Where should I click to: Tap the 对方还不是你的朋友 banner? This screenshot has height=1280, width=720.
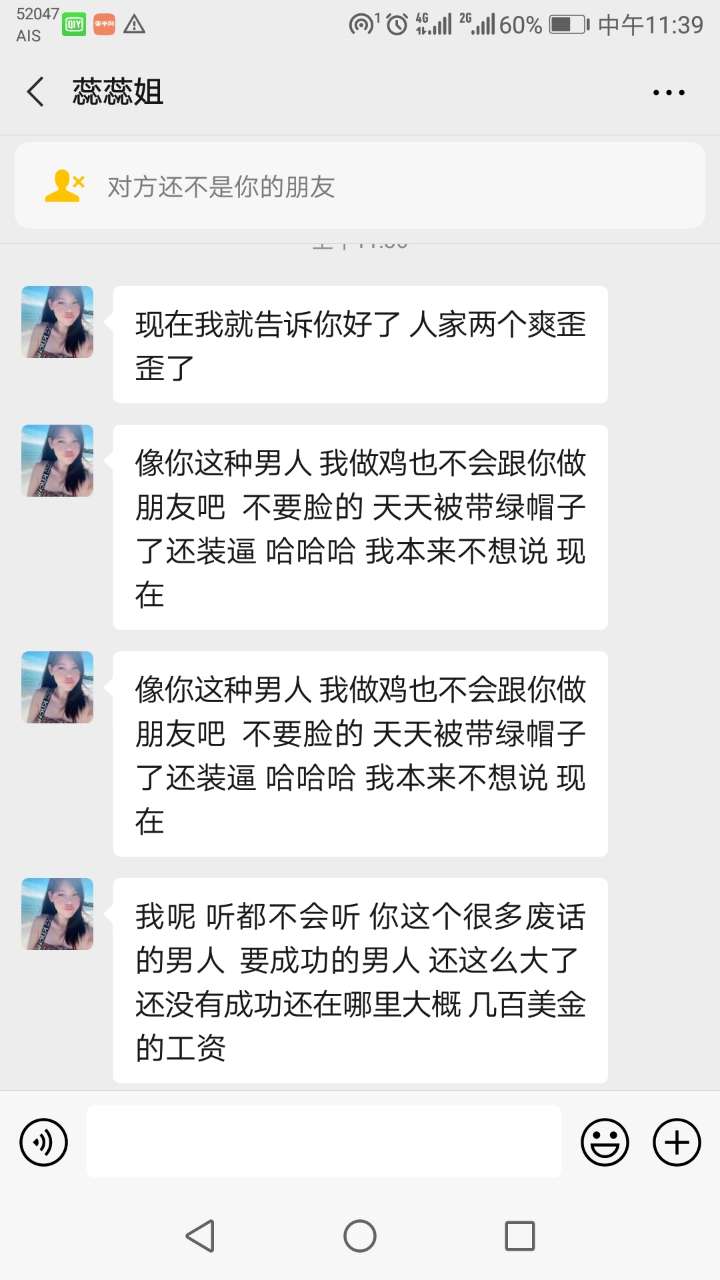[360, 186]
